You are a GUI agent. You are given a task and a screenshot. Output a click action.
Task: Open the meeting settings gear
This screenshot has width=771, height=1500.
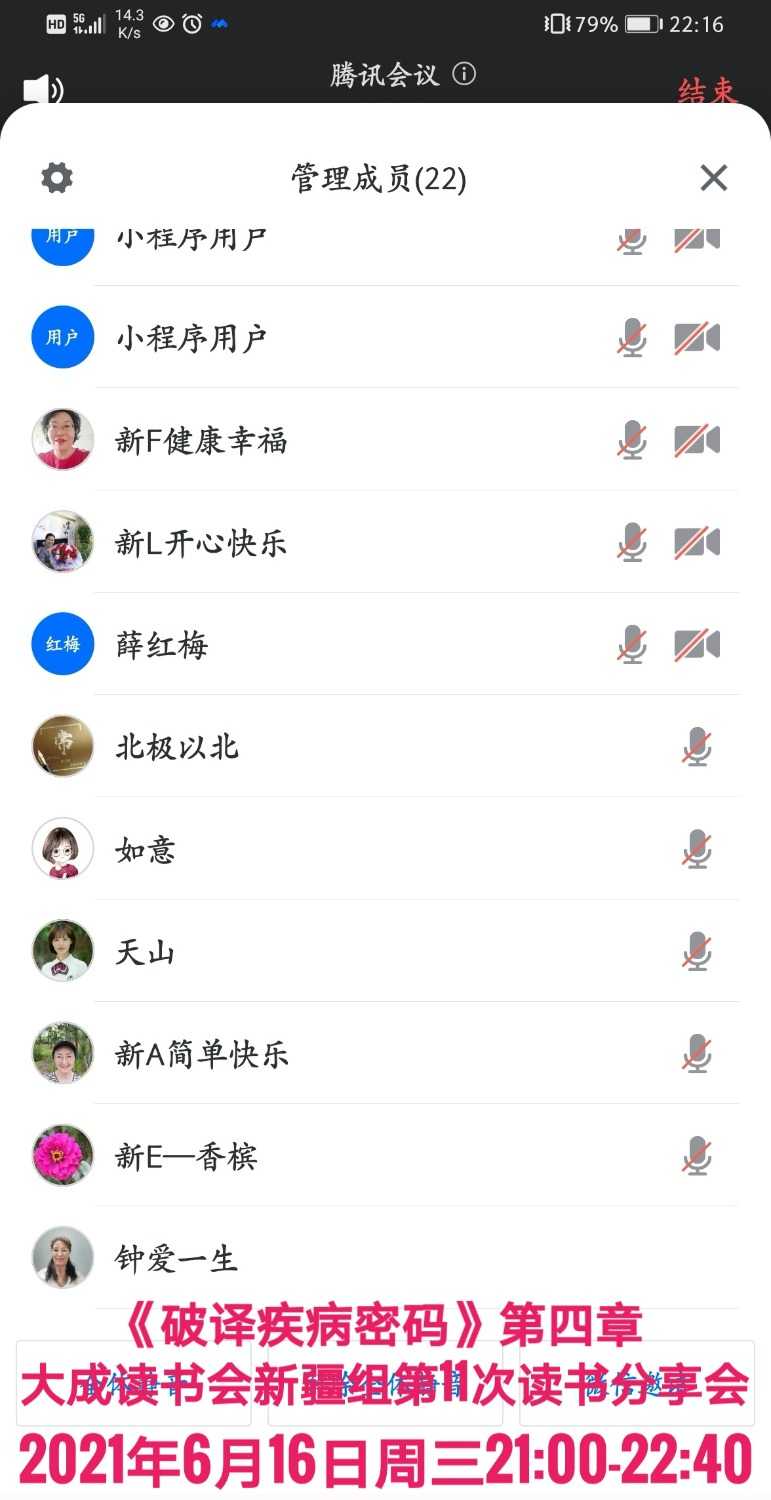pos(56,177)
